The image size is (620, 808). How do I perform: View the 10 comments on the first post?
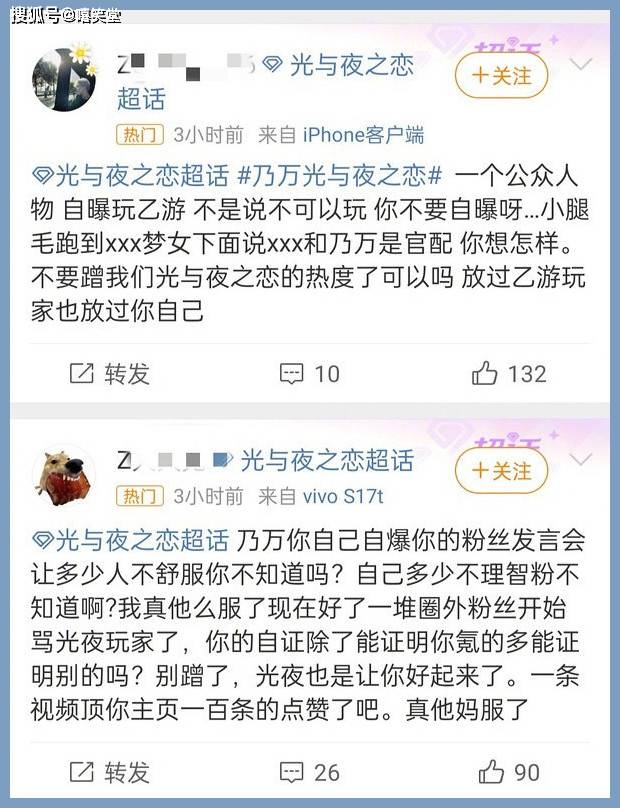pyautogui.click(x=309, y=374)
